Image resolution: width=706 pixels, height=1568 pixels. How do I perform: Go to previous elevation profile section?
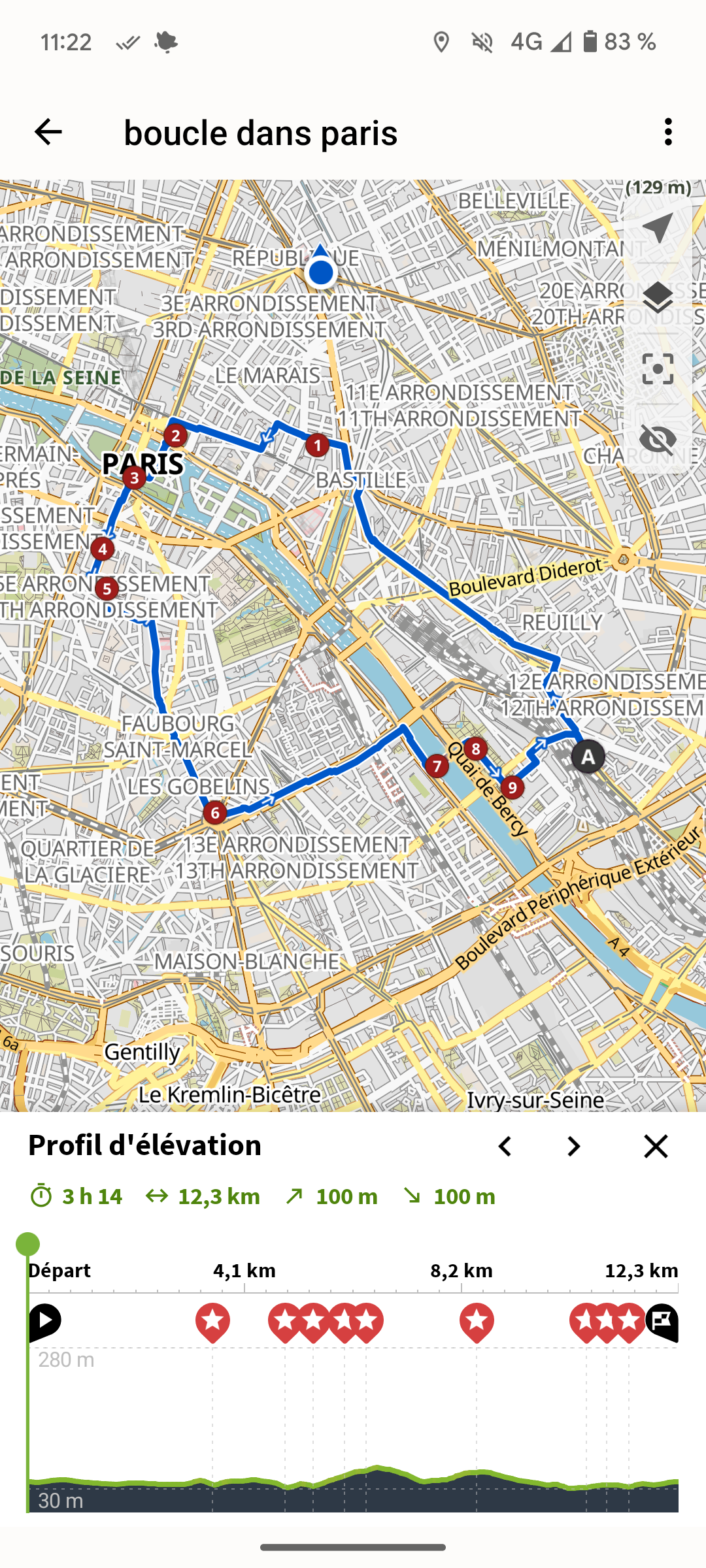[505, 1146]
